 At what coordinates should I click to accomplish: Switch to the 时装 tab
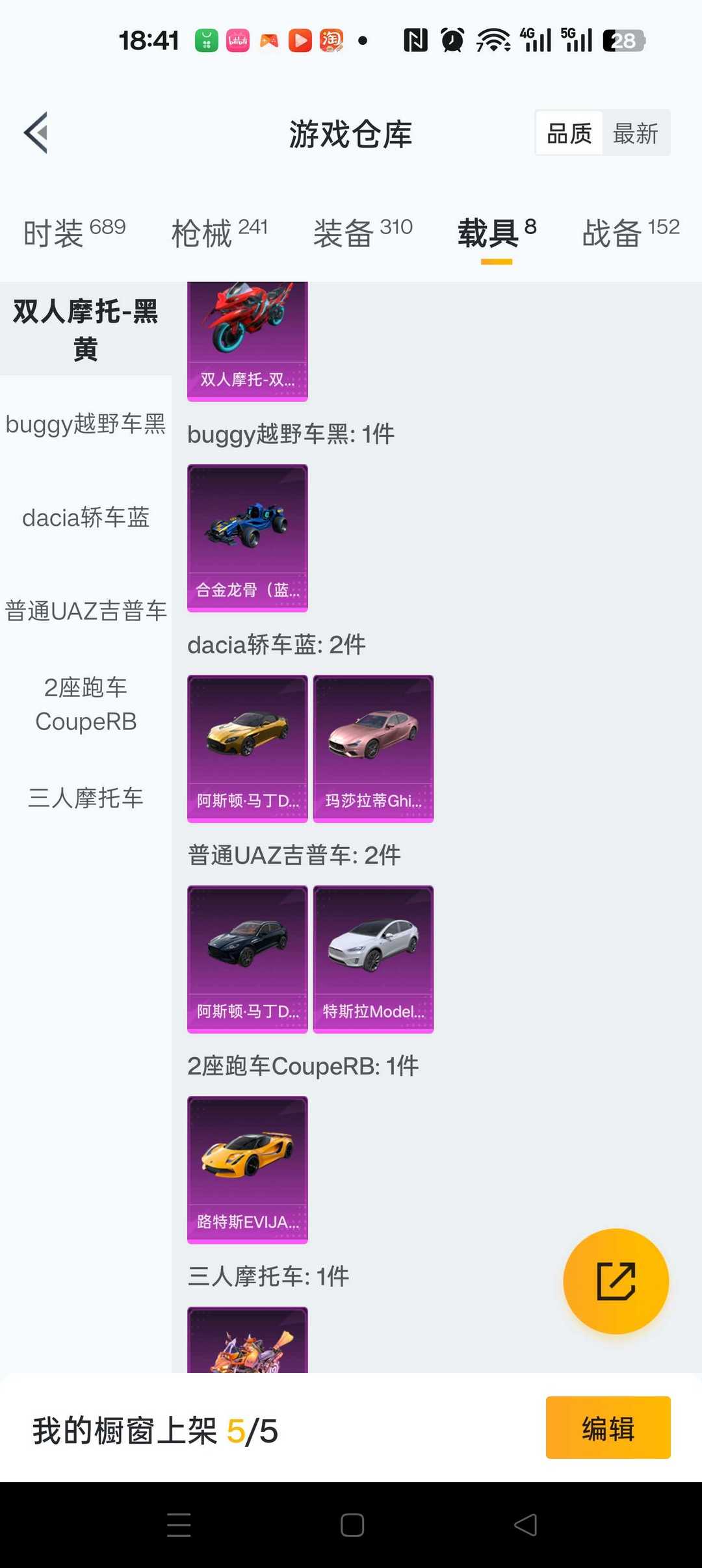click(x=74, y=232)
